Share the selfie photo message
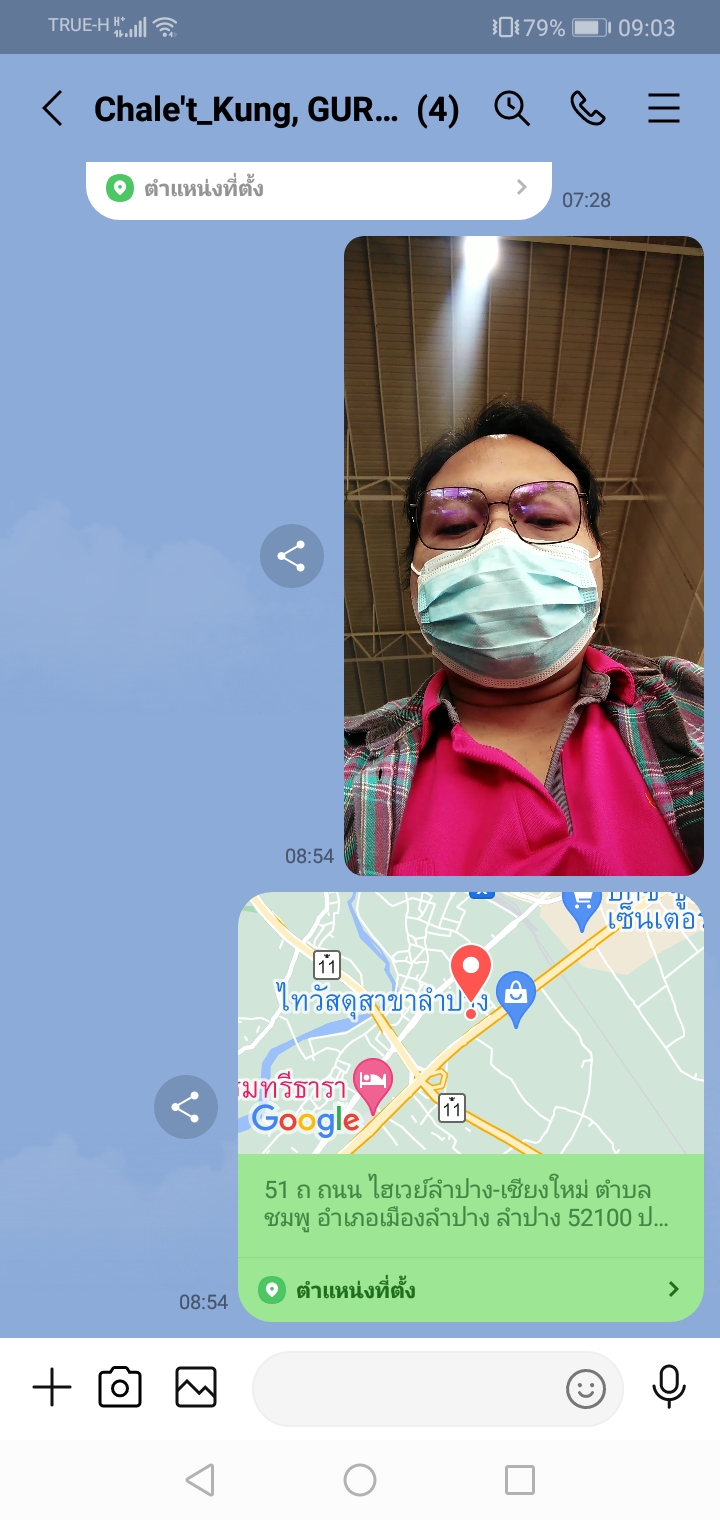Screen dimensions: 720x1520 (291, 556)
